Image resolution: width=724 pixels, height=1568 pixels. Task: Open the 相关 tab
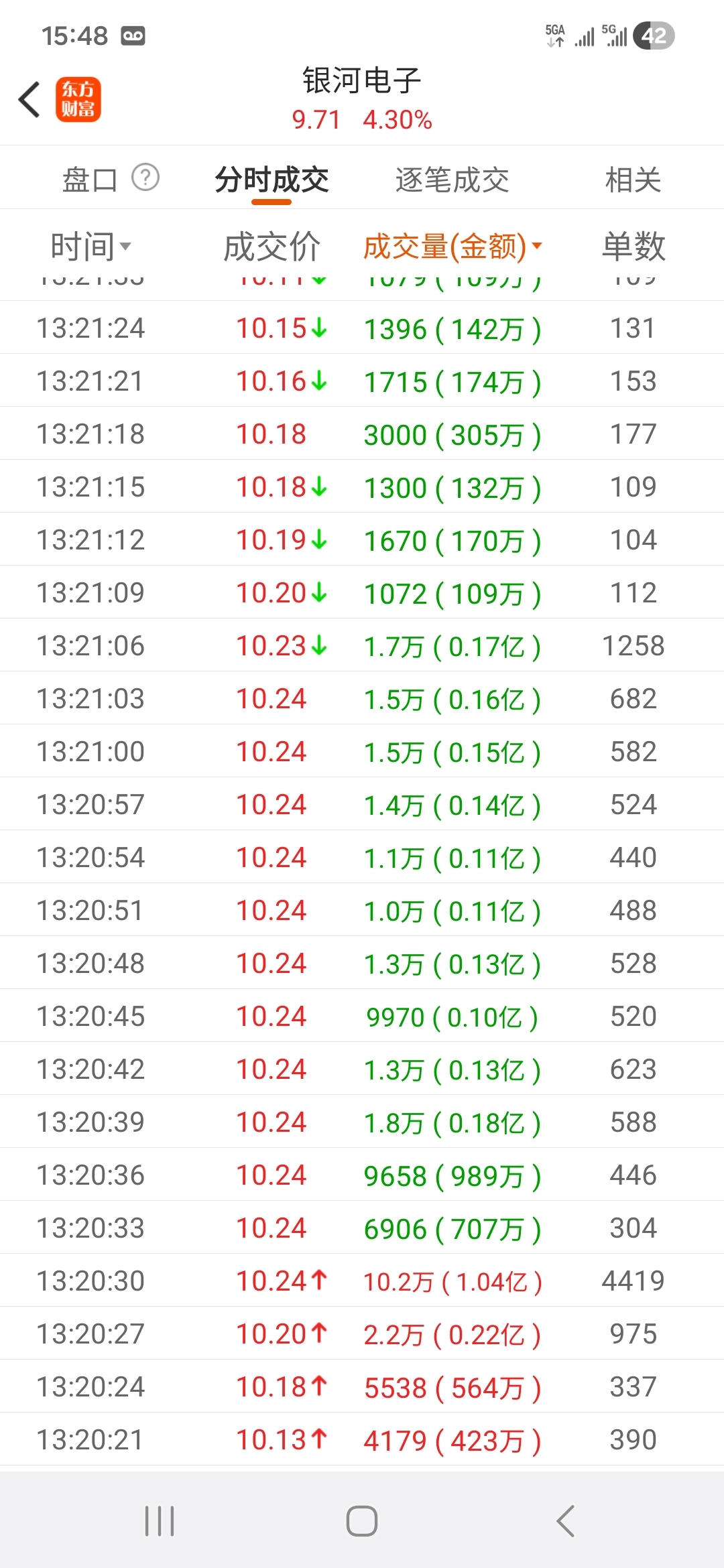pyautogui.click(x=633, y=180)
